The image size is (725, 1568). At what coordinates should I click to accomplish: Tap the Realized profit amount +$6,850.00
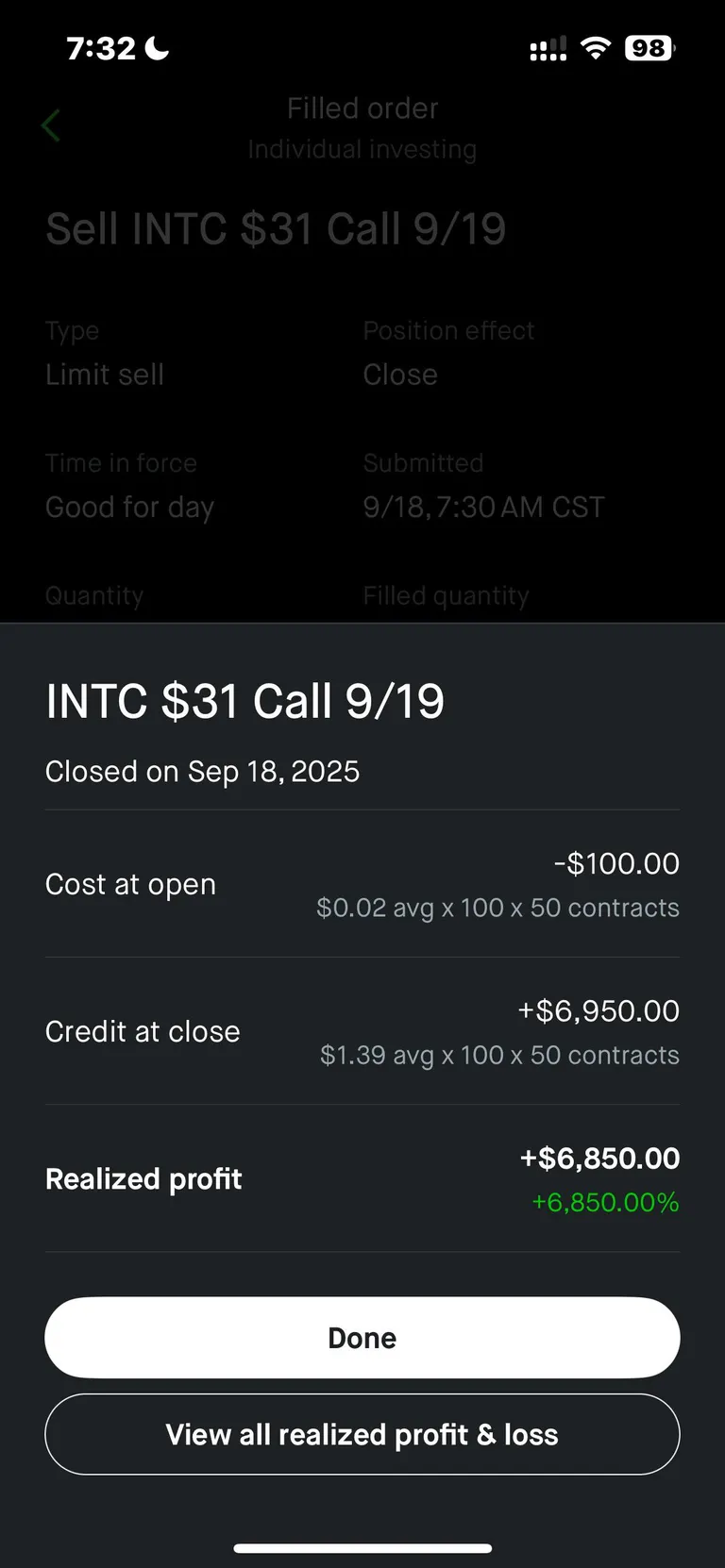(599, 1159)
